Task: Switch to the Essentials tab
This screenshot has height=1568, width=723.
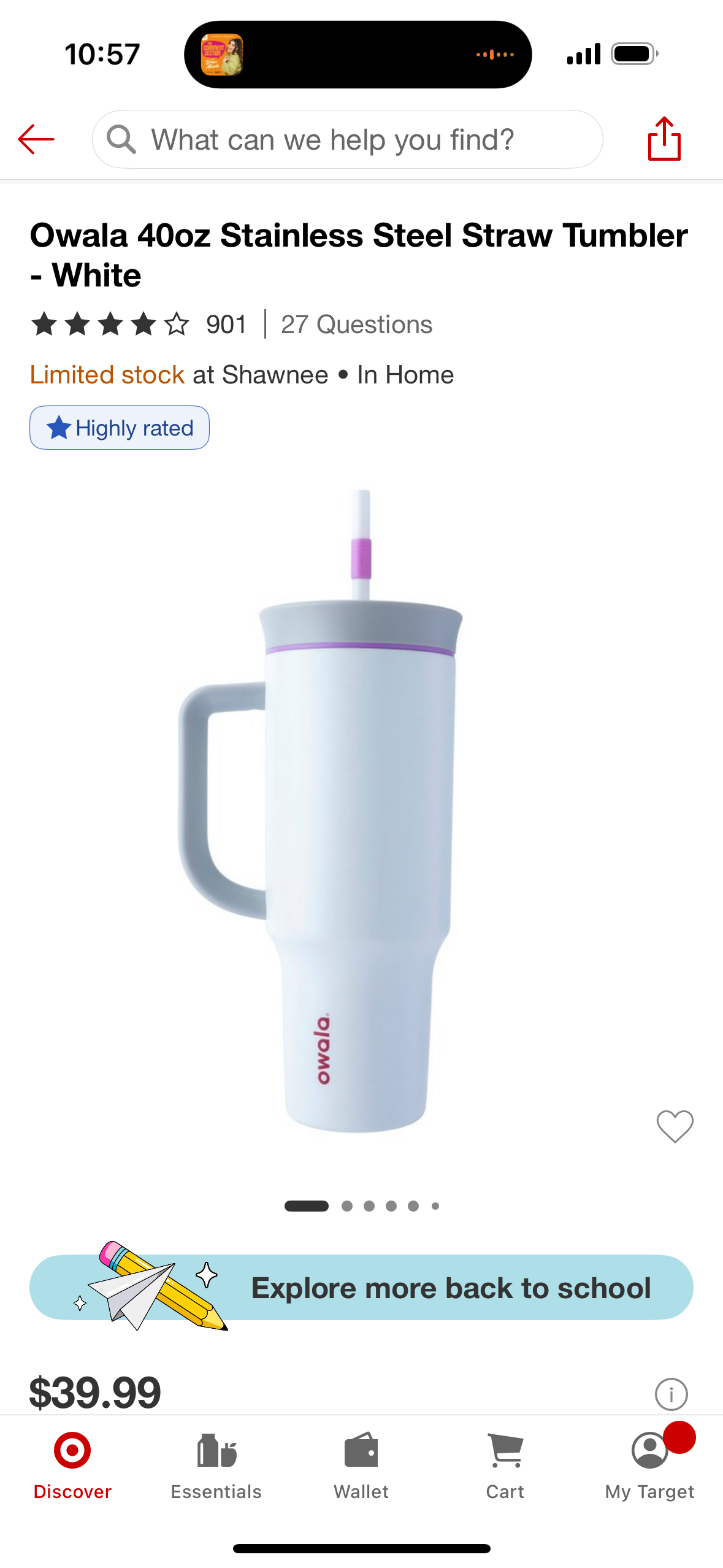Action: tap(216, 1466)
